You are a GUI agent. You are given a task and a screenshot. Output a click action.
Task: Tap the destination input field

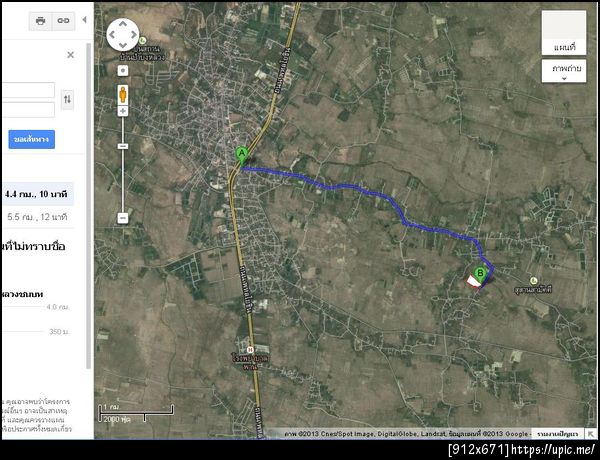point(27,109)
